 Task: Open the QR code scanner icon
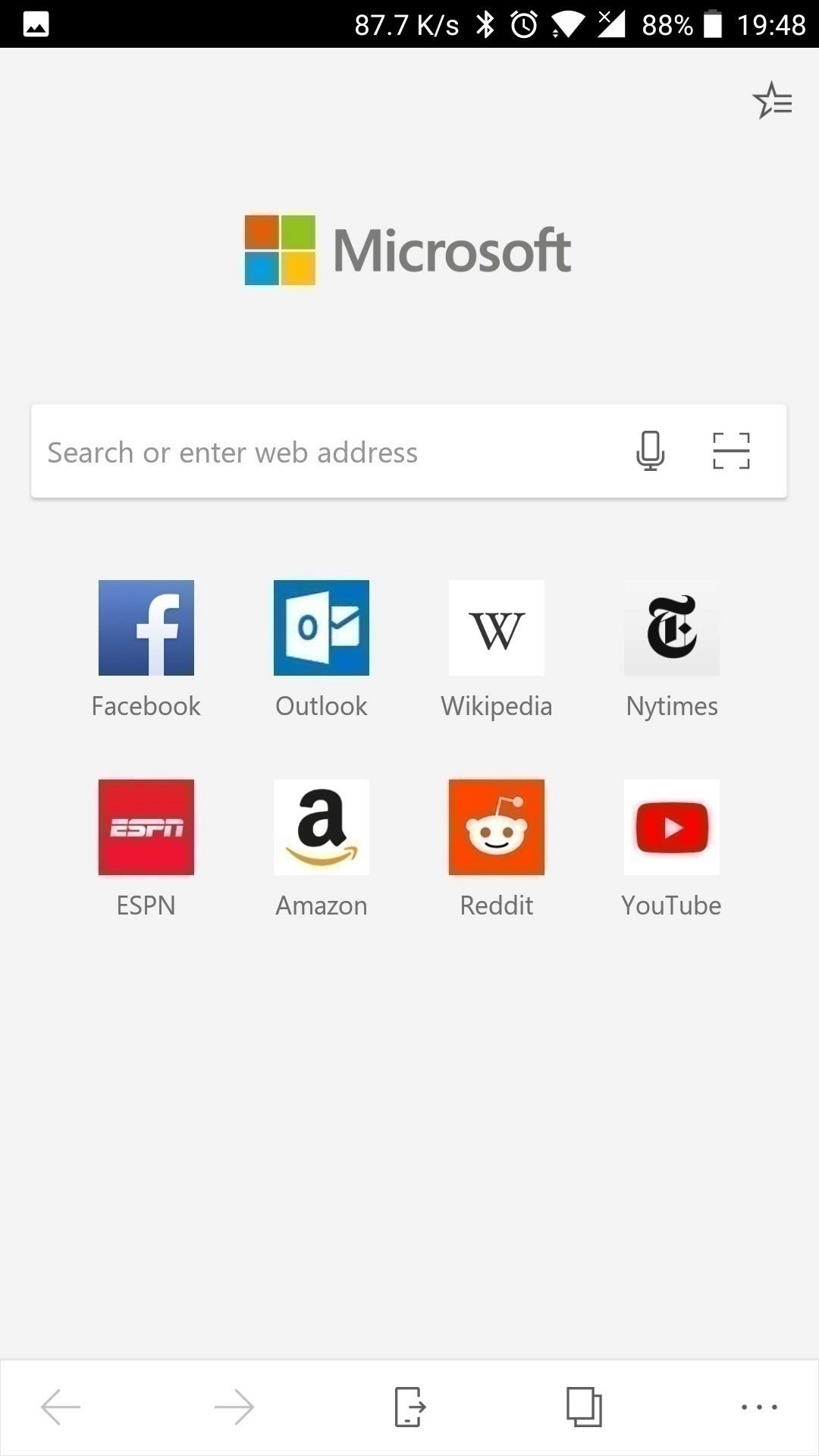point(731,451)
